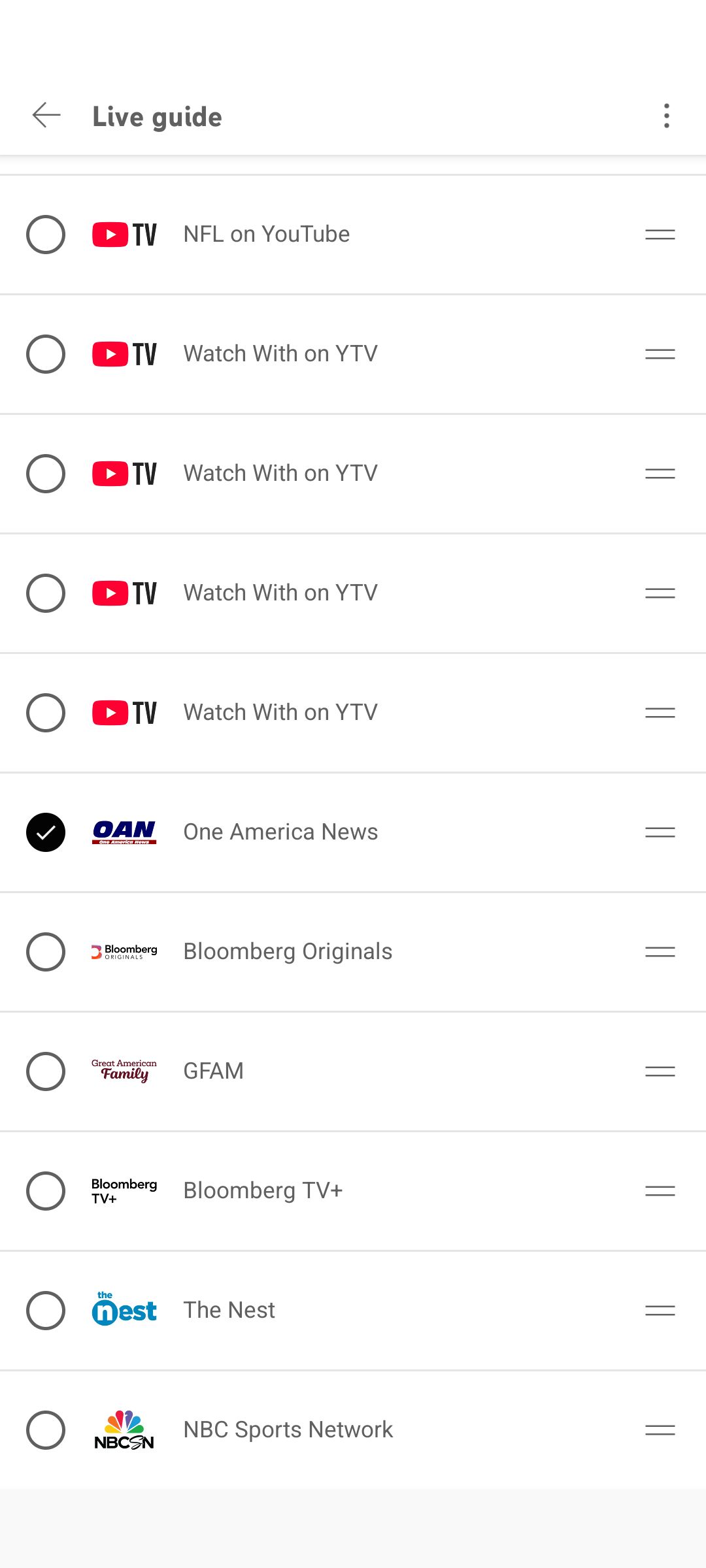Uncheck One America News

click(x=46, y=832)
